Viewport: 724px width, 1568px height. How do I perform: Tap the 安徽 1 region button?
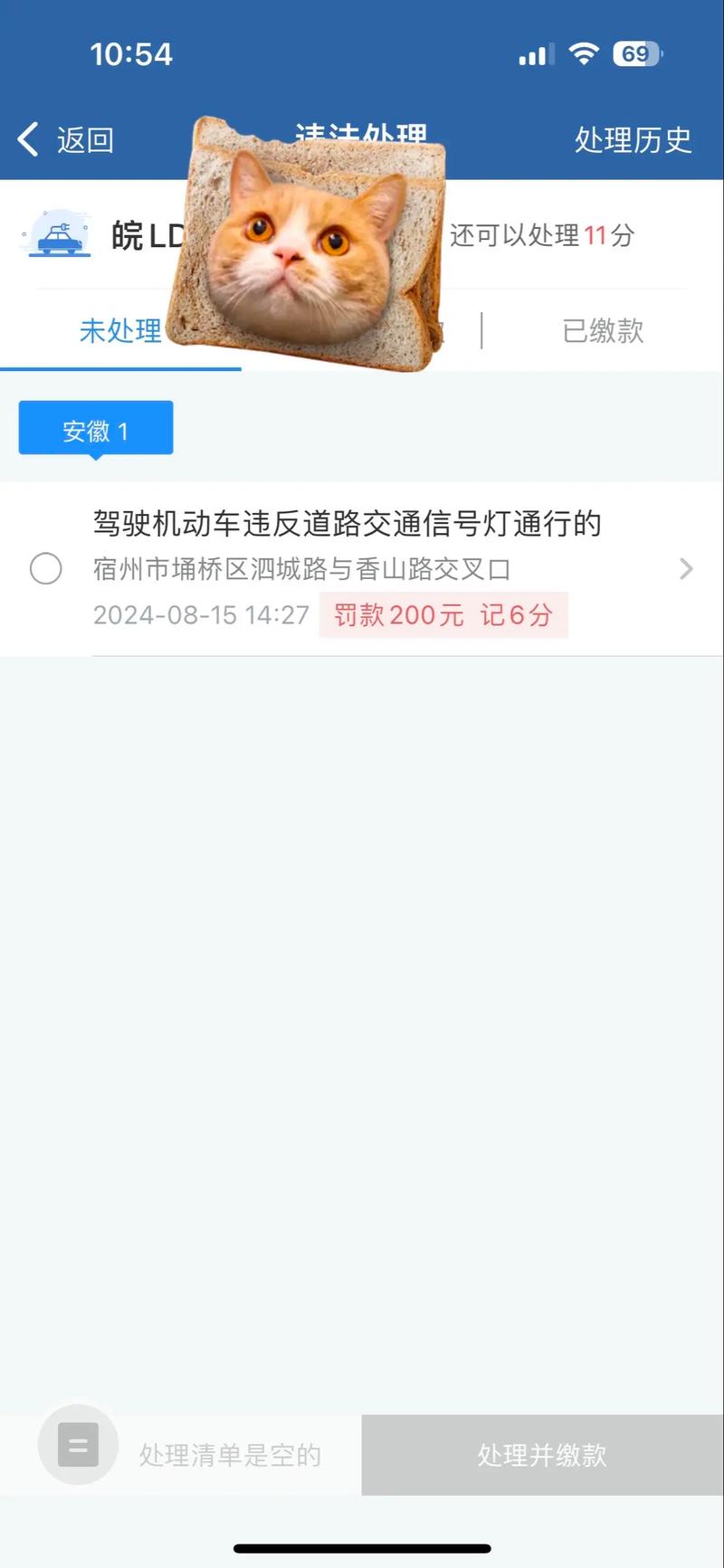click(95, 428)
